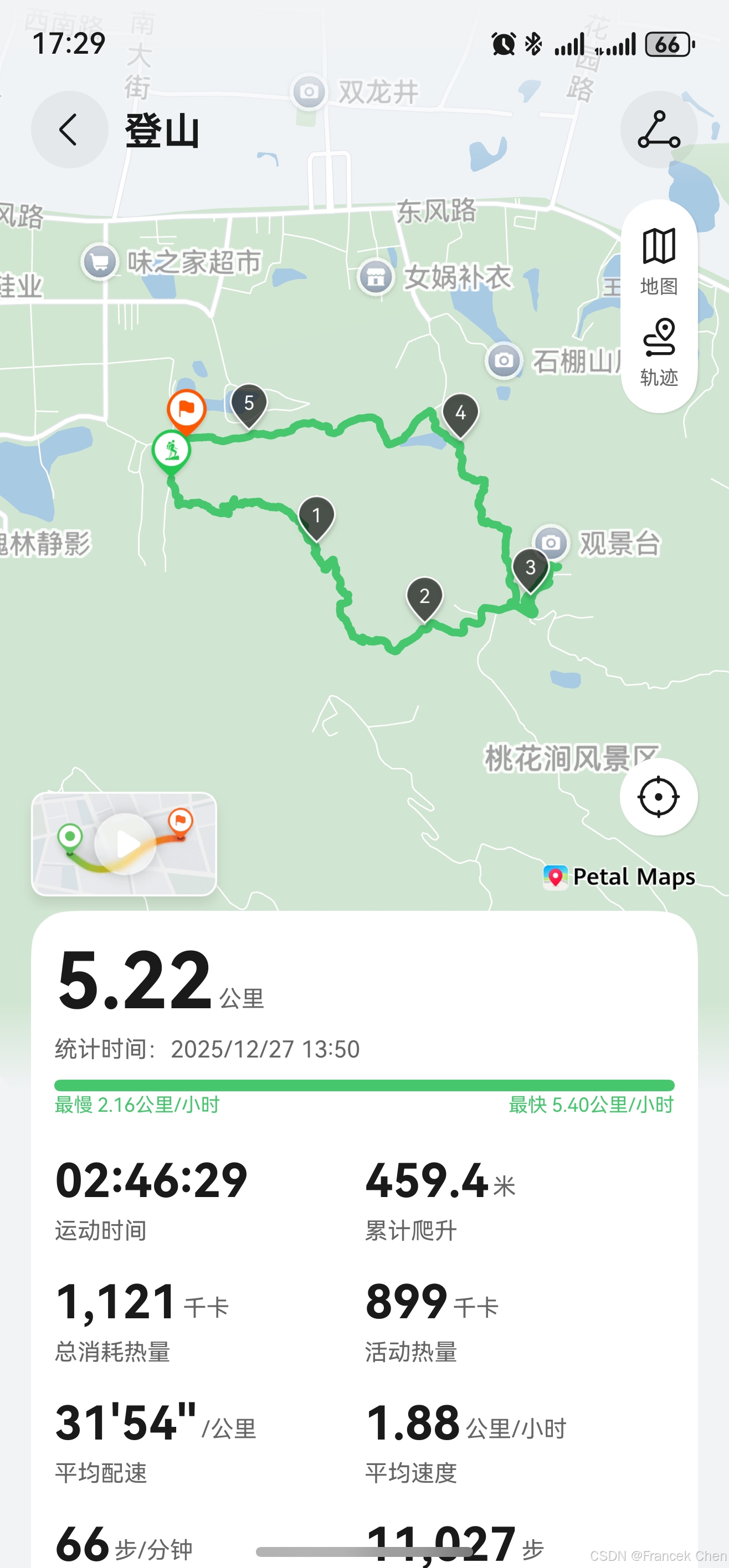This screenshot has height=1568, width=729.
Task: Click the locate crosshair button on map
Action: click(x=658, y=797)
